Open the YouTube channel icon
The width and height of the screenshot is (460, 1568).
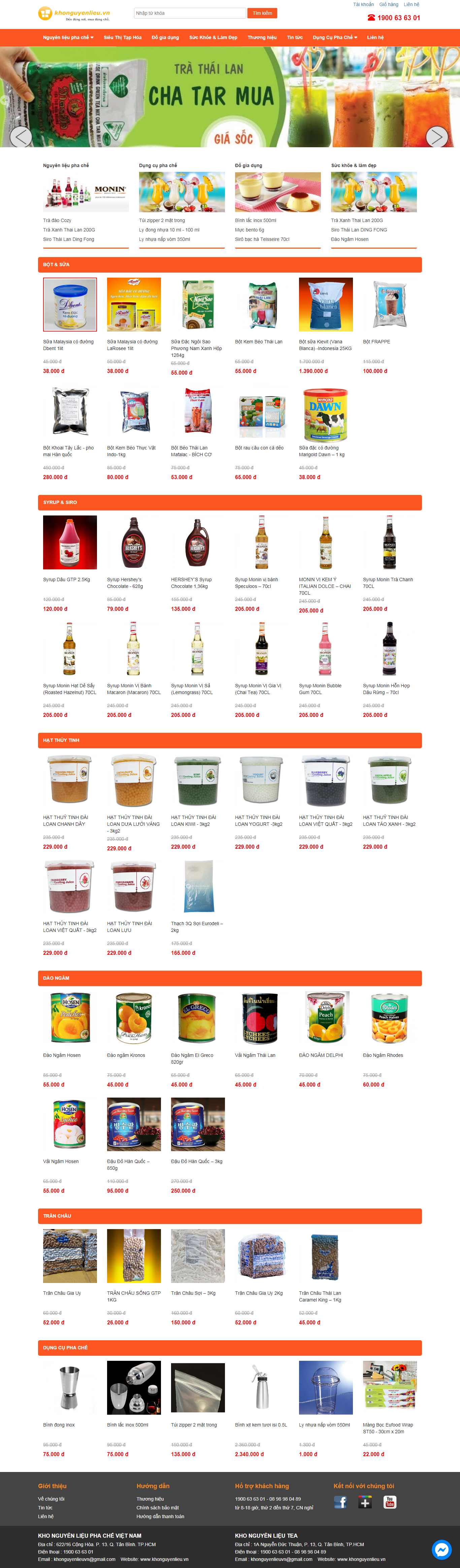tap(389, 1502)
